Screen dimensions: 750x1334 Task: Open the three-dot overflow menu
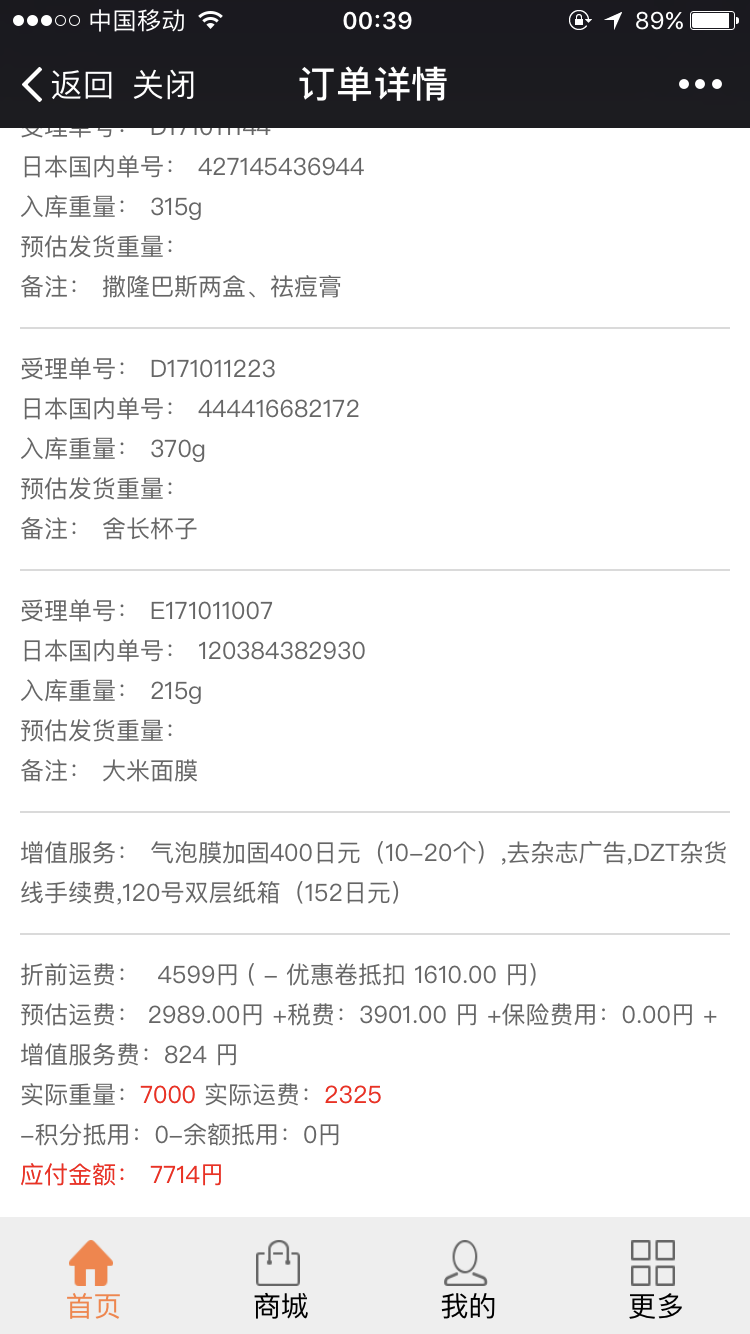pos(700,85)
